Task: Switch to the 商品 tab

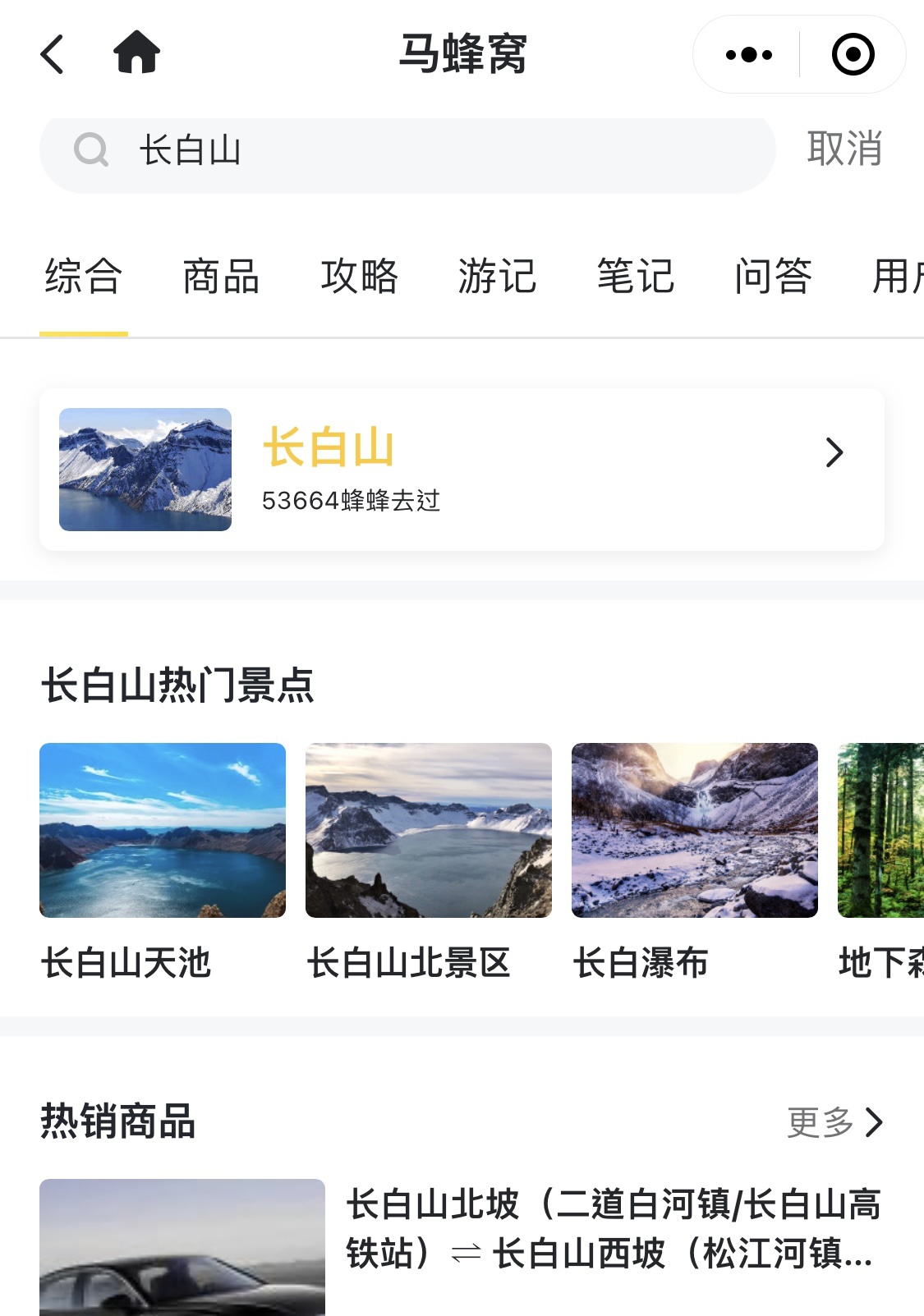Action: pyautogui.click(x=221, y=277)
